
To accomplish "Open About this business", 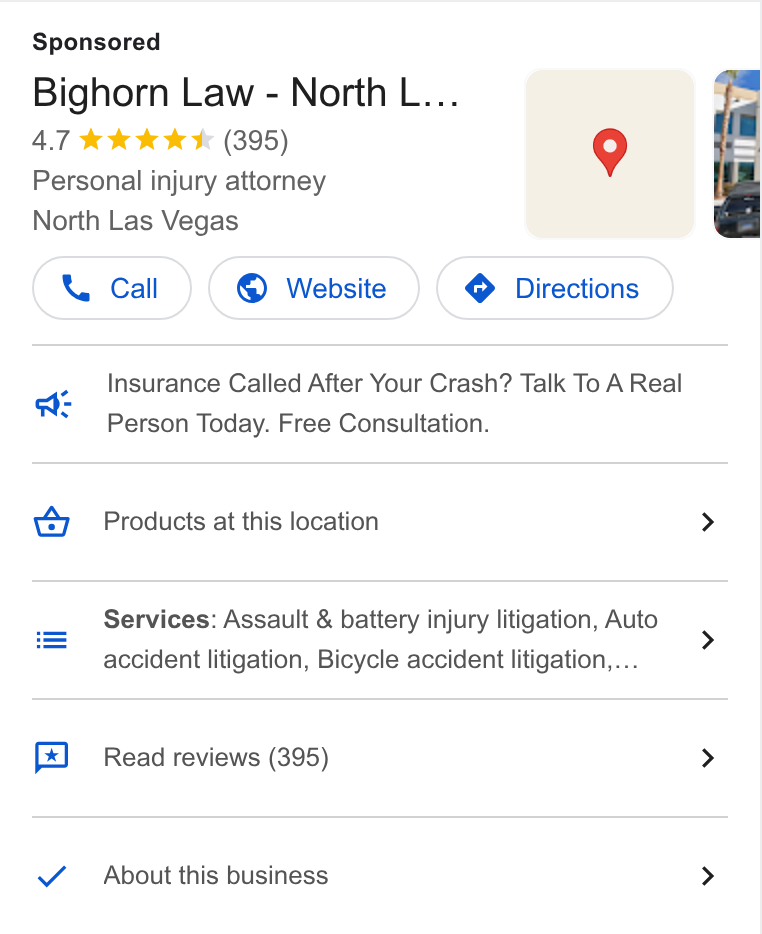I will pos(380,876).
